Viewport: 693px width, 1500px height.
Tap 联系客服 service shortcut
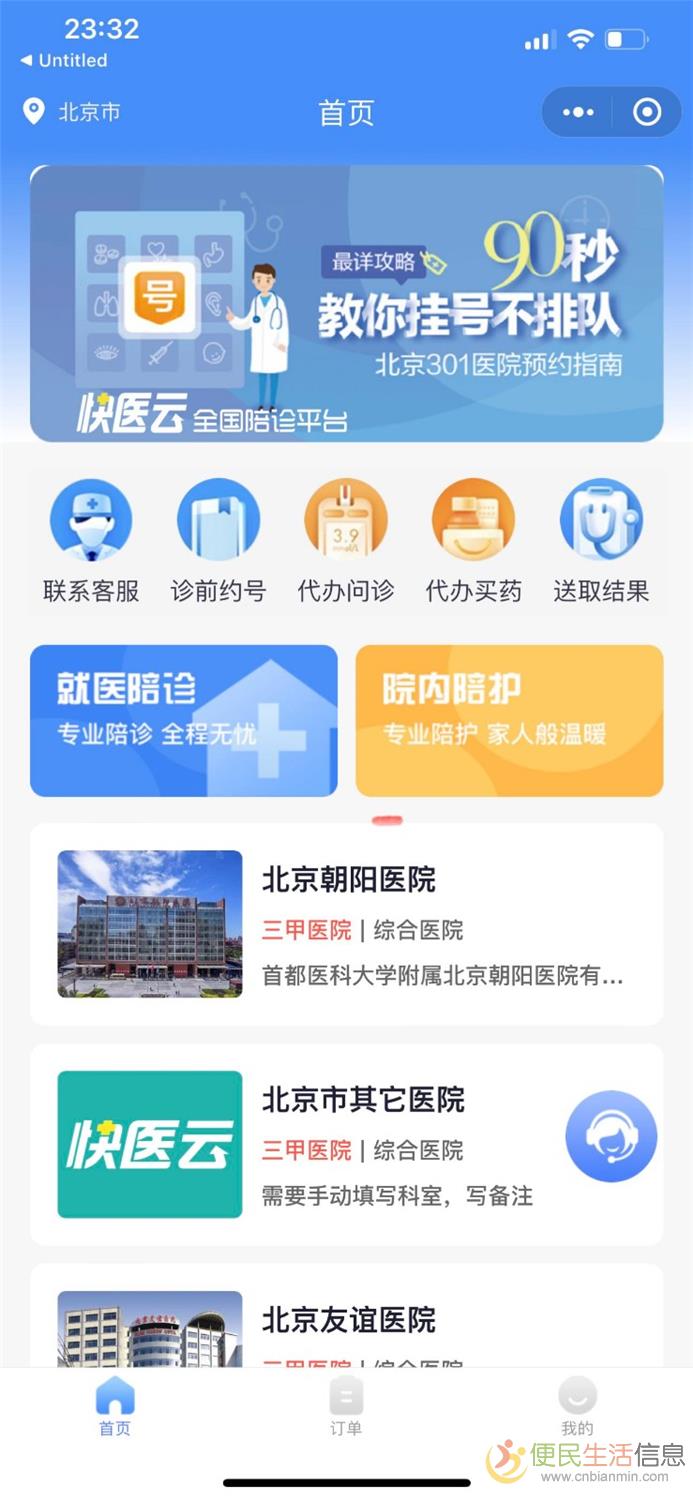[x=91, y=540]
